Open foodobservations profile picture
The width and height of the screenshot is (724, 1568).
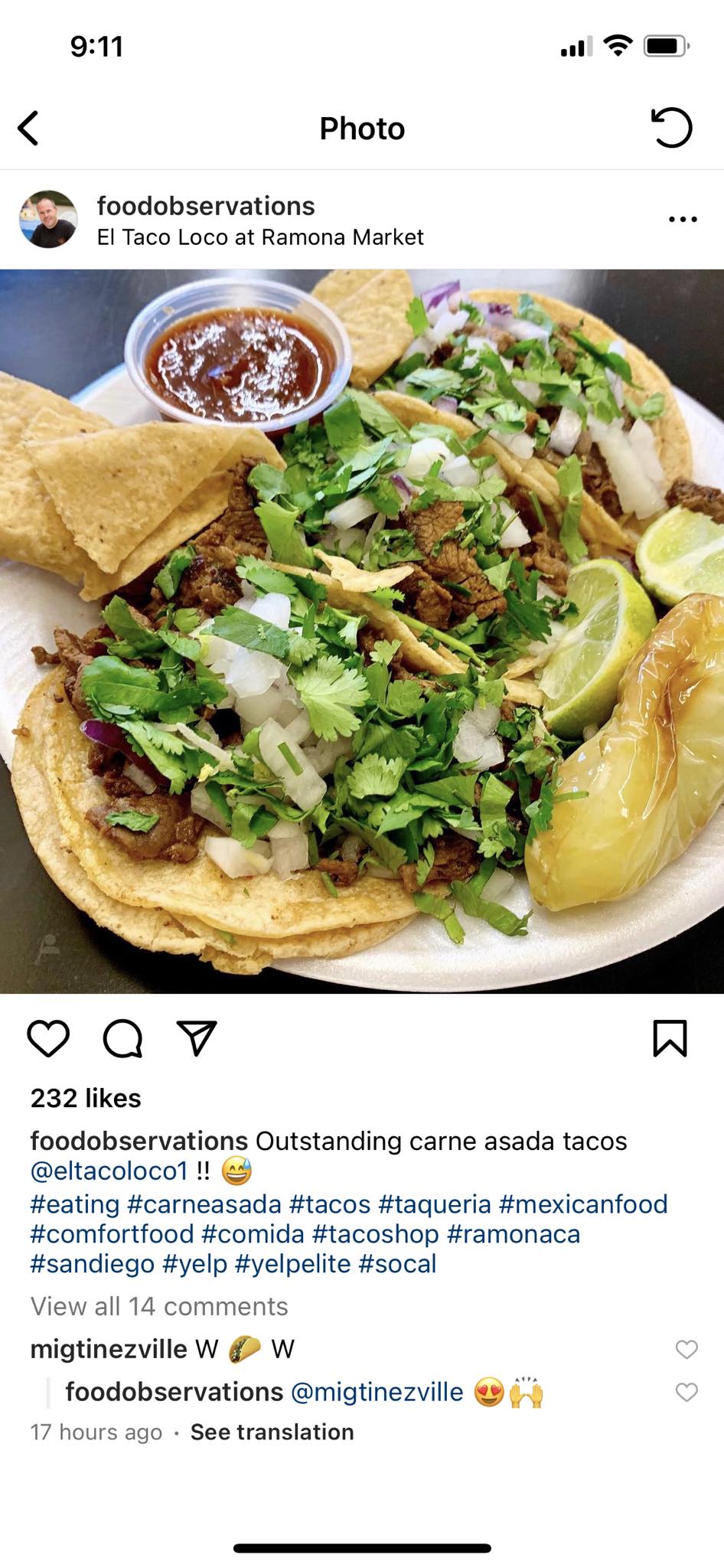pyautogui.click(x=48, y=220)
